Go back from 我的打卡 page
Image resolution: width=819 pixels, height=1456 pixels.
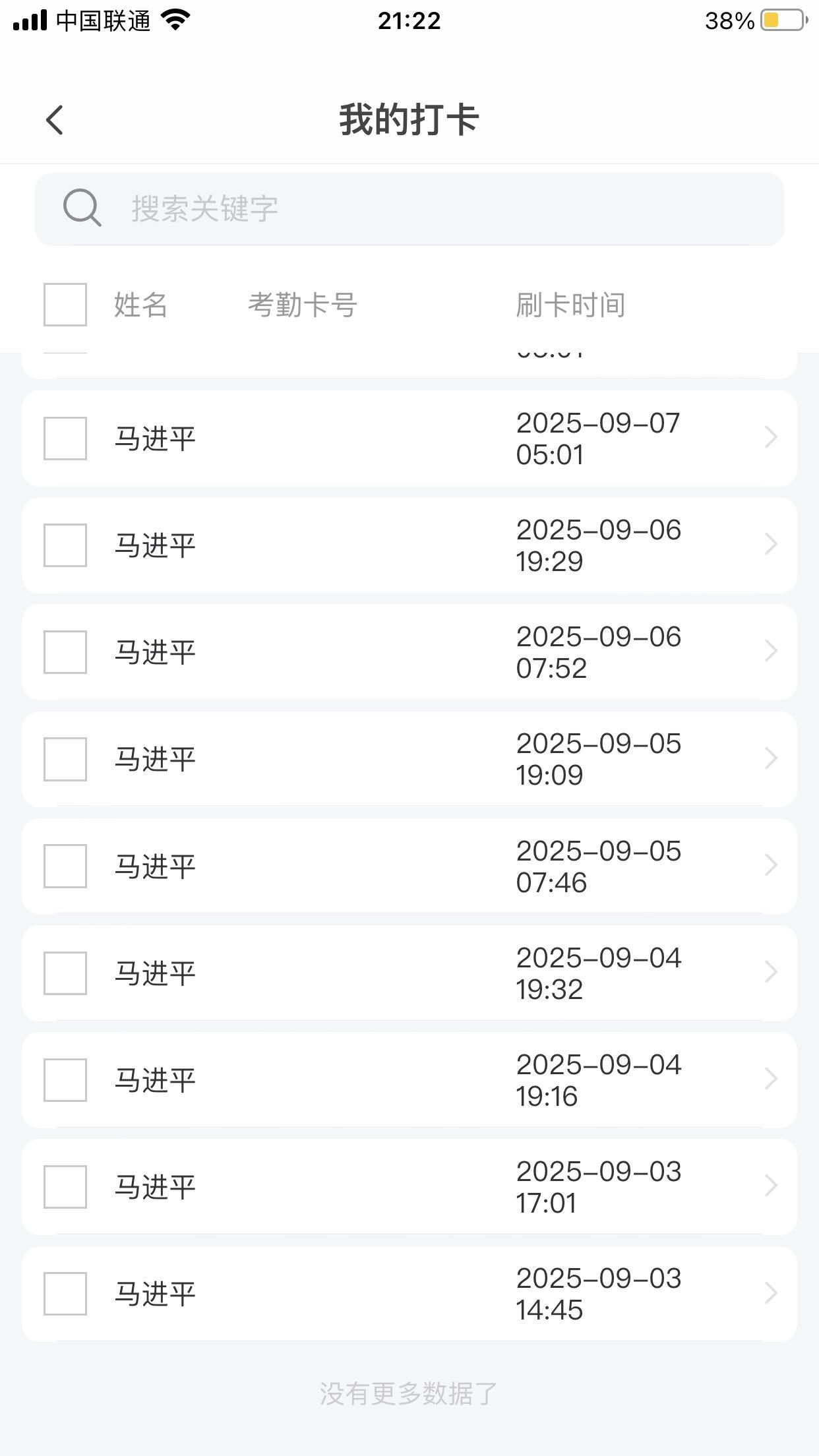pyautogui.click(x=55, y=120)
